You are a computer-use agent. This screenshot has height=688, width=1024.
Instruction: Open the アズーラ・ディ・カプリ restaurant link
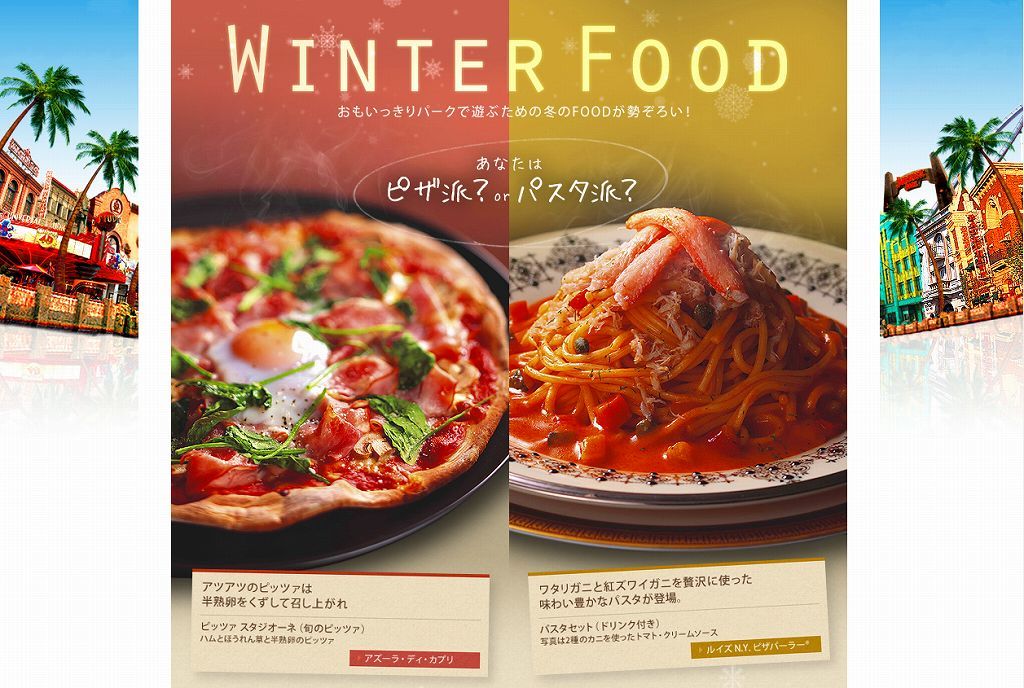click(x=415, y=660)
